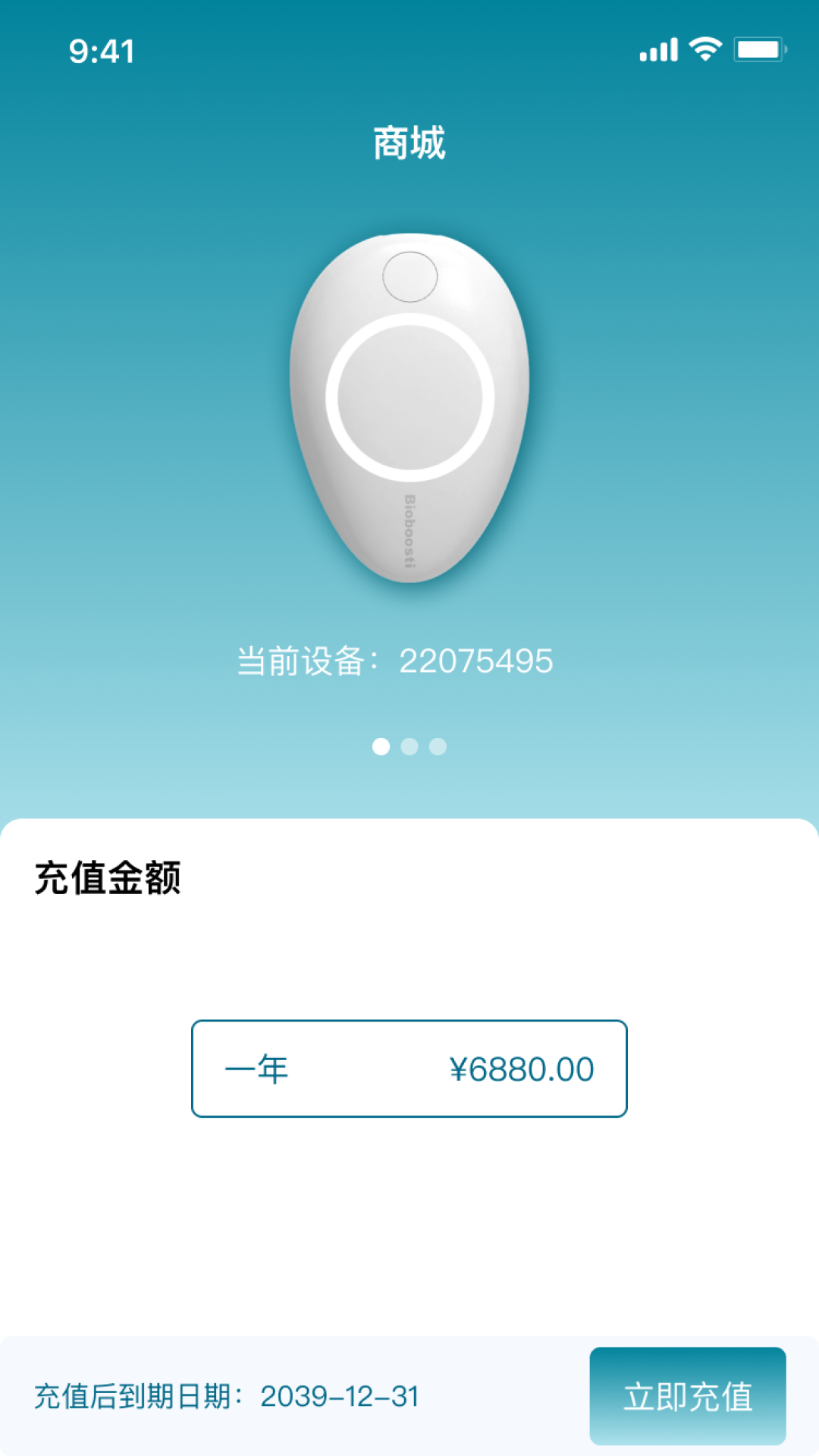Tap the active first carousel dot
Viewport: 819px width, 1456px height.
pos(380,747)
